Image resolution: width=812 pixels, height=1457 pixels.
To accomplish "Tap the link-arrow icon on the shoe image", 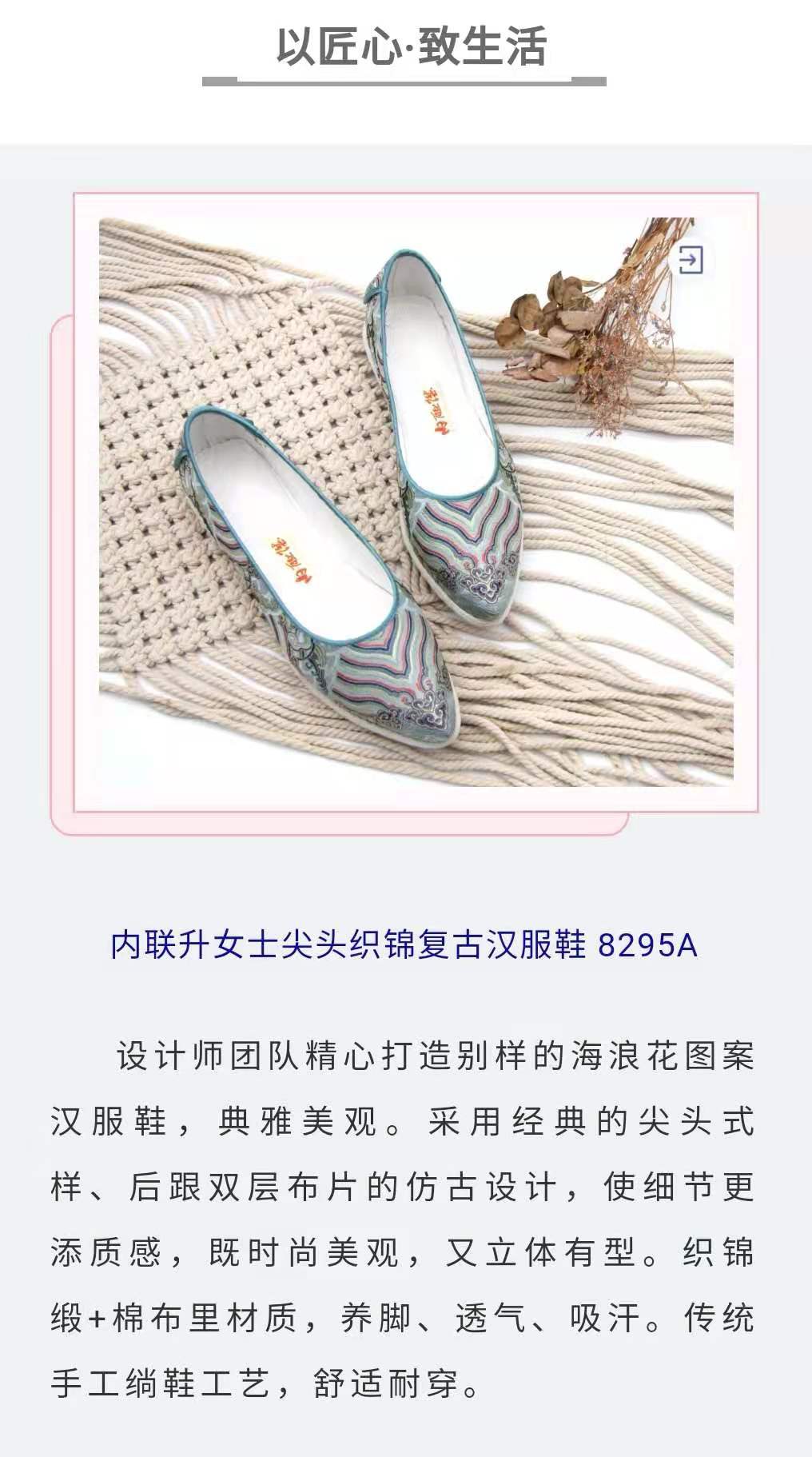I will [690, 260].
